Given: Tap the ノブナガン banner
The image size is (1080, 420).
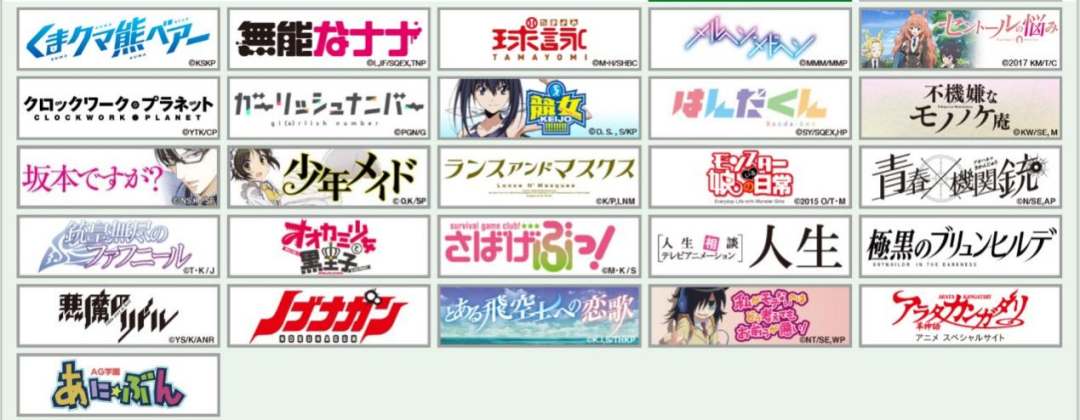Looking at the screenshot, I should coord(329,316).
